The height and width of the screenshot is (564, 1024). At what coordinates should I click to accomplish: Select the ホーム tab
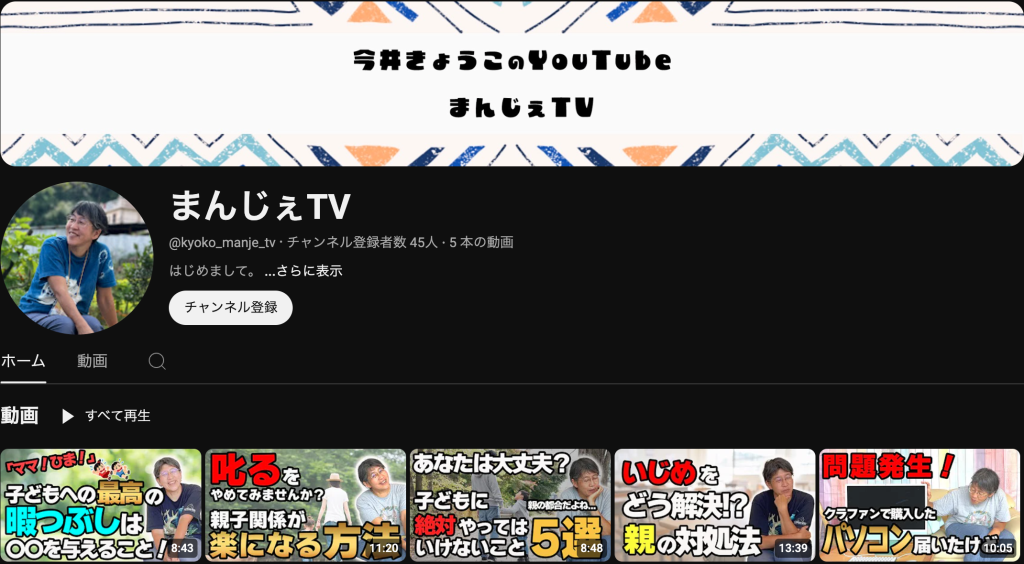22,361
